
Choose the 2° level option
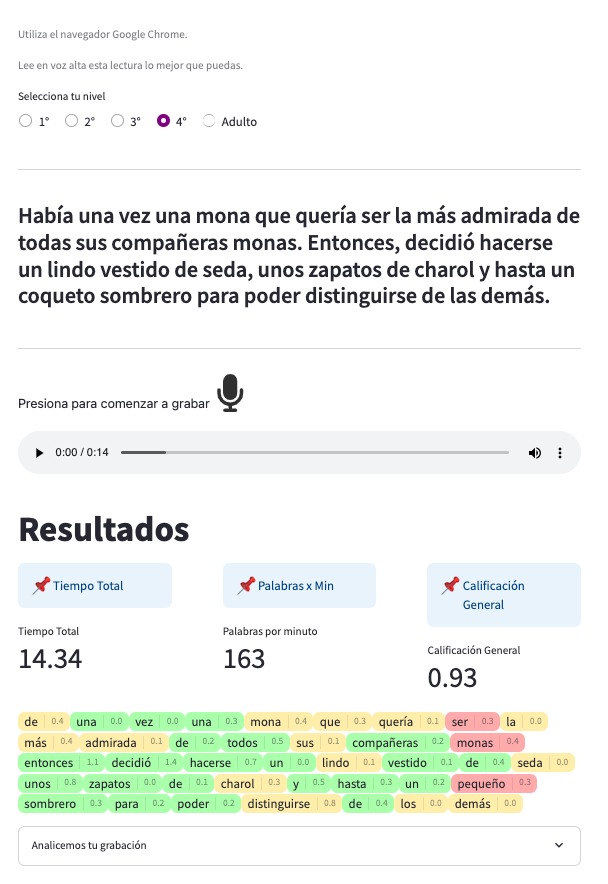[x=72, y=121]
